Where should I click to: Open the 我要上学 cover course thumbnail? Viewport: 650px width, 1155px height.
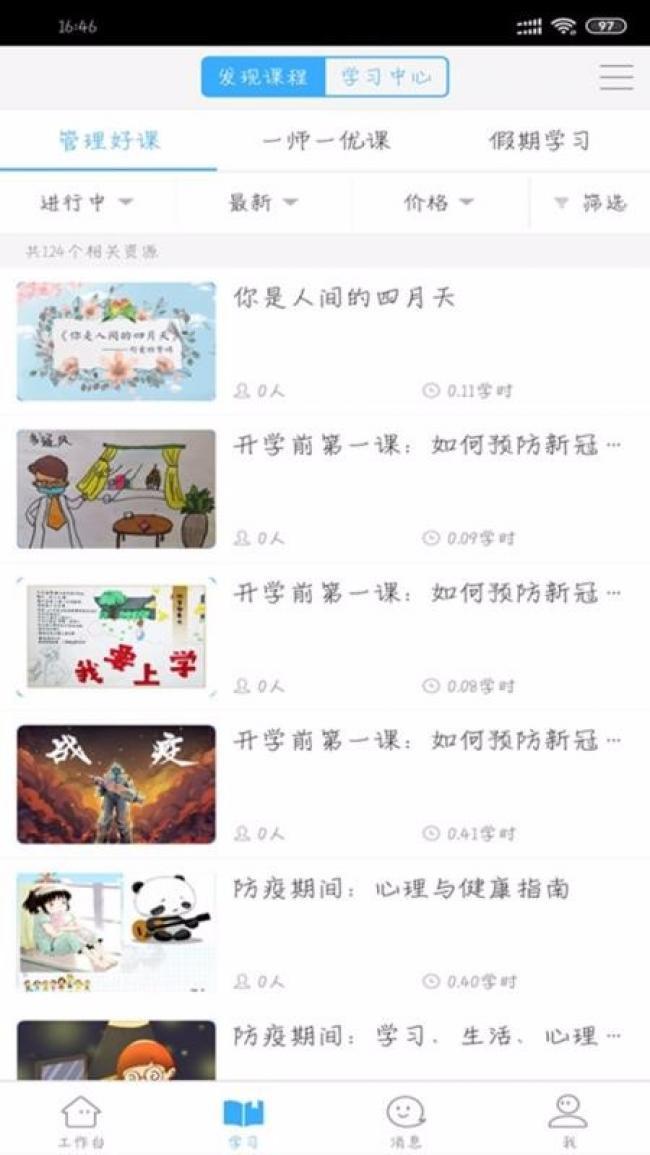pos(116,636)
